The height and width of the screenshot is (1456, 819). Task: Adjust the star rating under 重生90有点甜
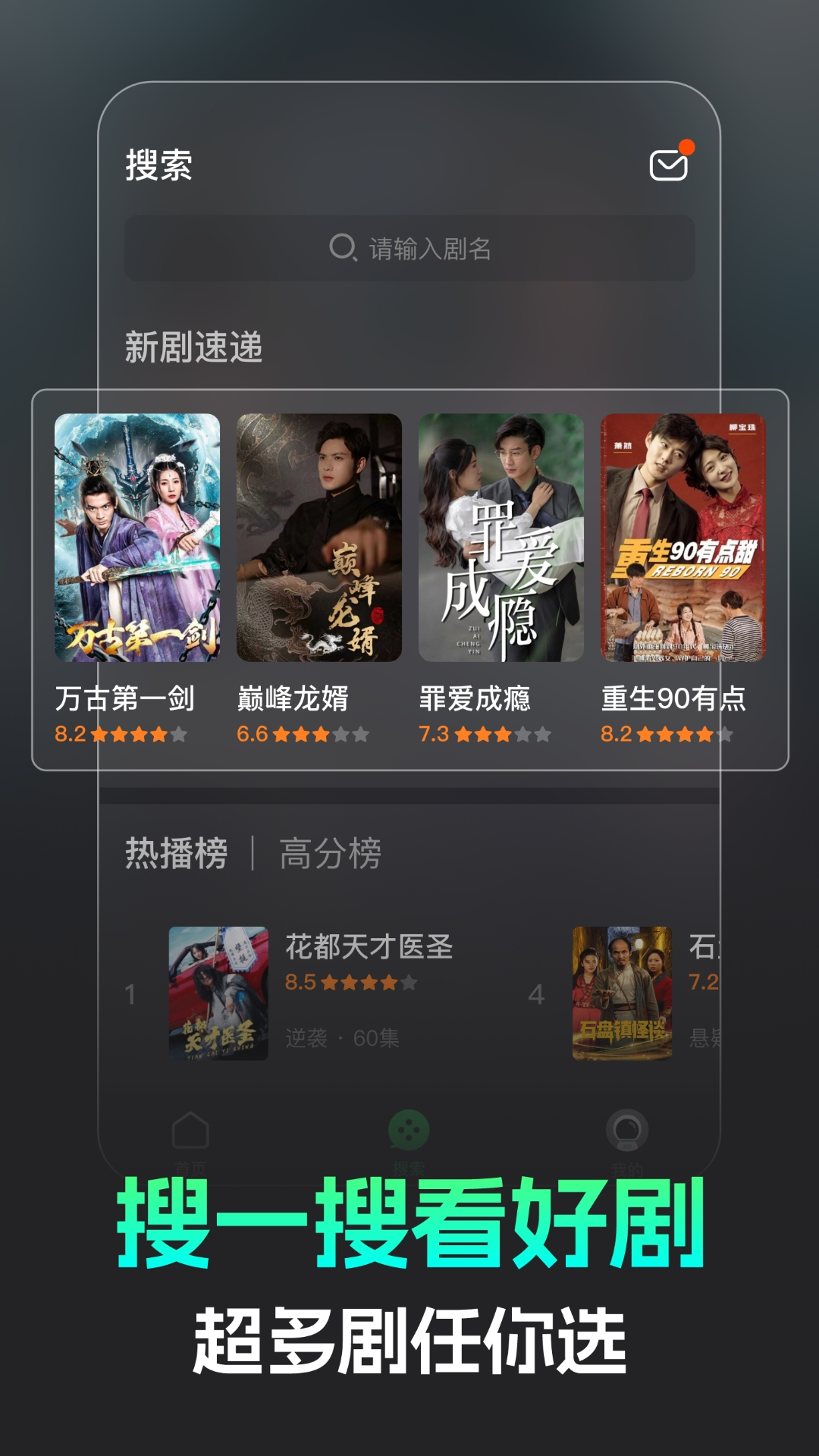pos(682,734)
